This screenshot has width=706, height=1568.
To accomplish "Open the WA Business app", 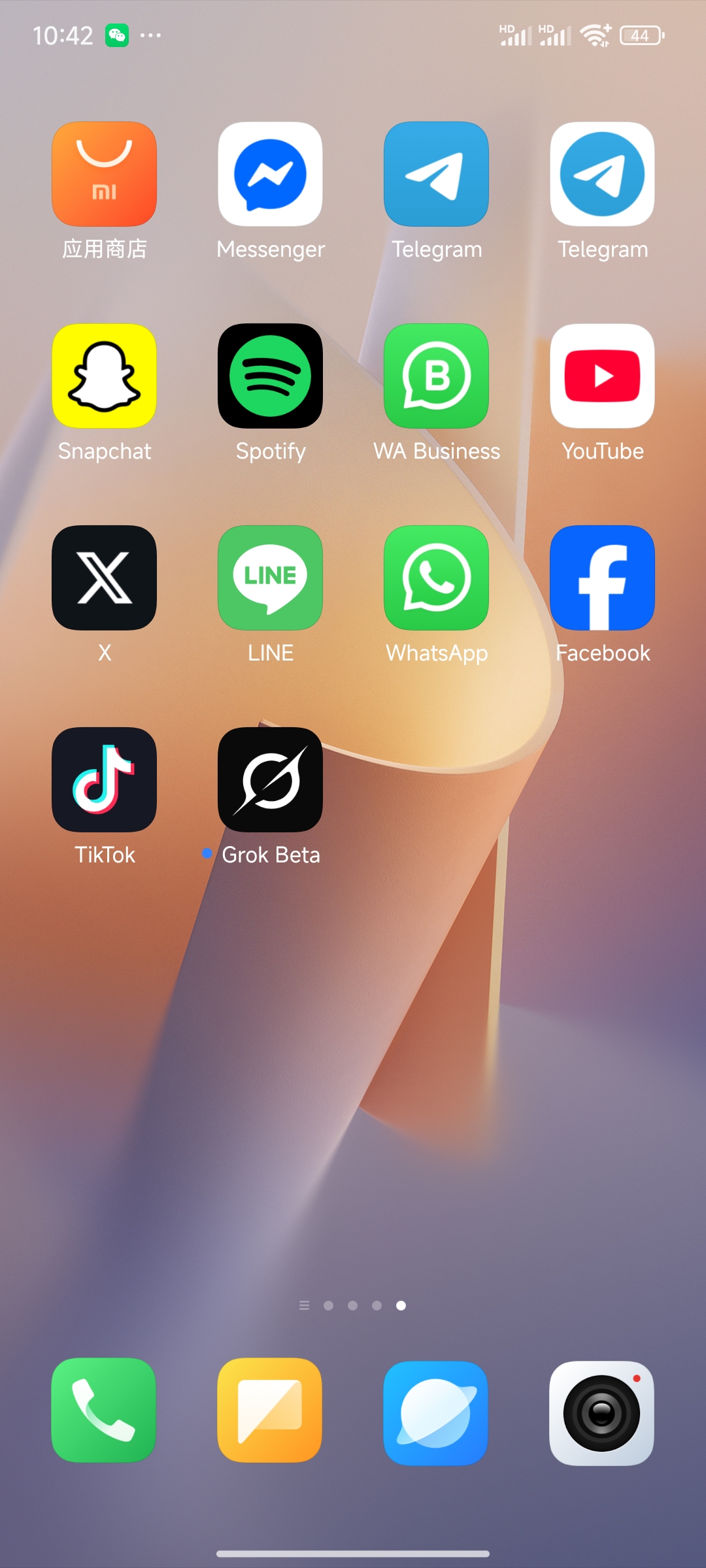I will coord(436,376).
